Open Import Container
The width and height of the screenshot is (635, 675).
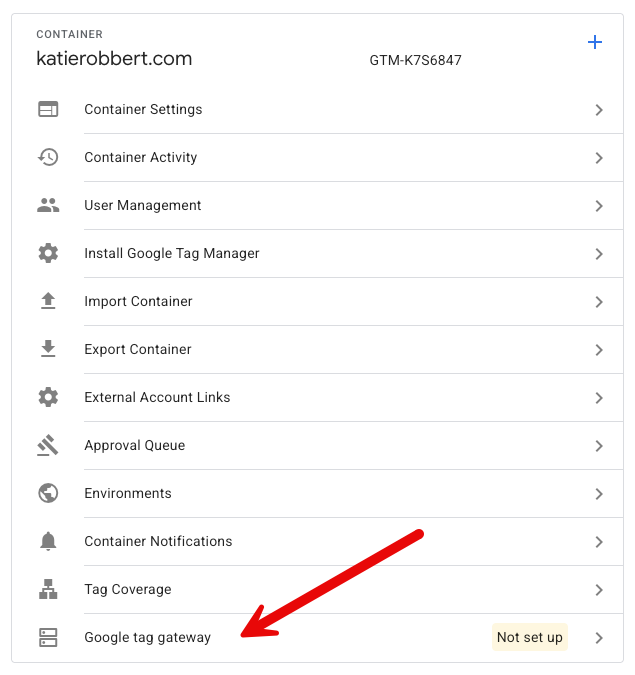click(x=138, y=301)
